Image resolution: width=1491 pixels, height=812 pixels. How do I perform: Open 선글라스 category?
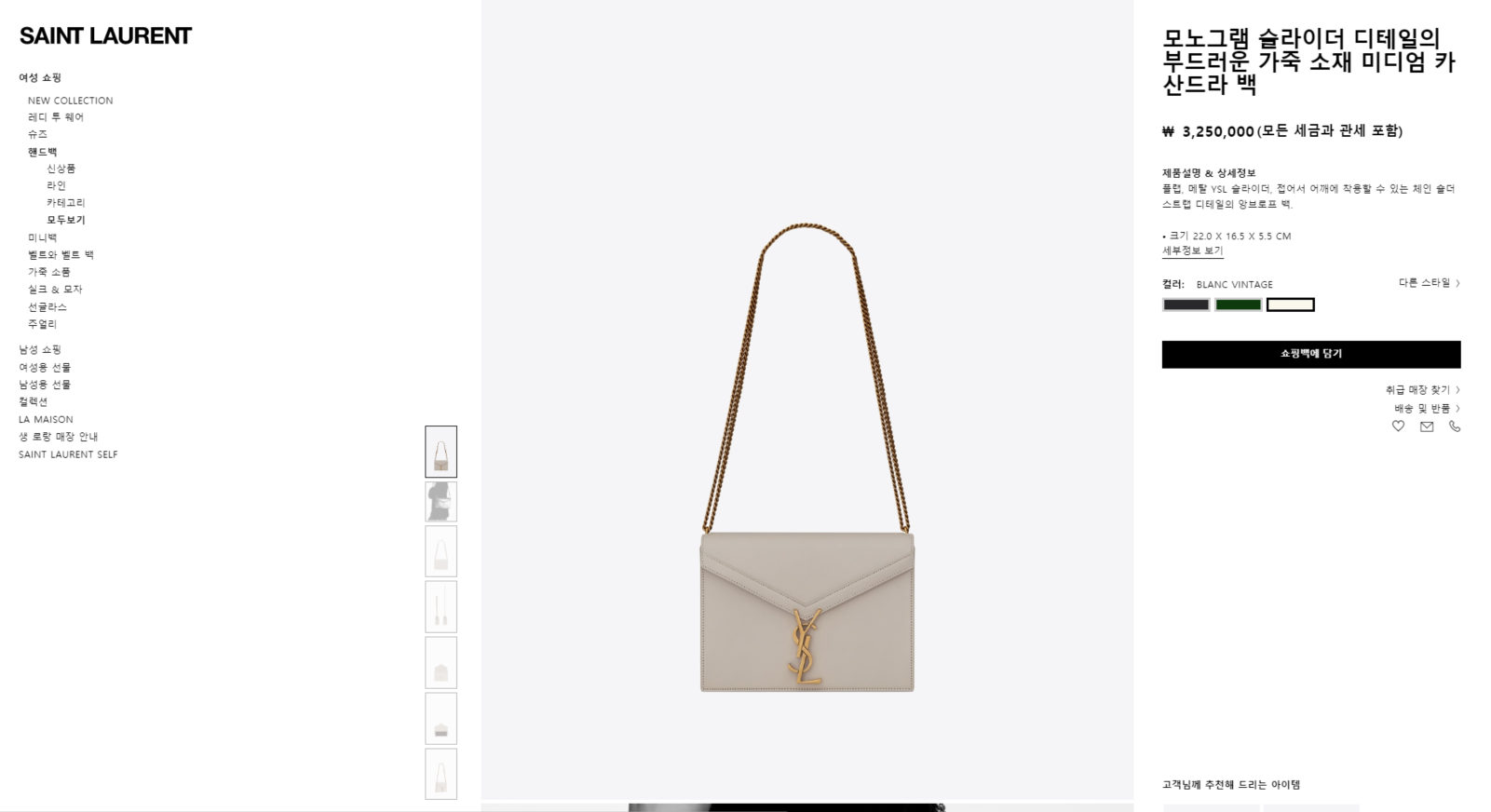47,306
